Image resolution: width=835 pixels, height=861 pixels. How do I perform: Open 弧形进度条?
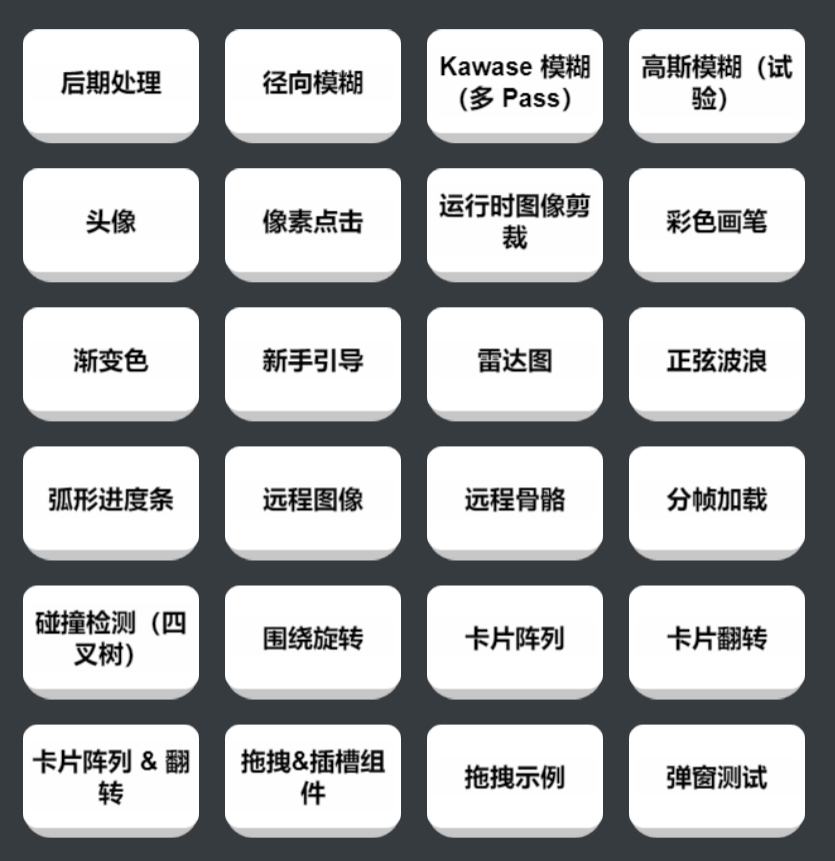[x=111, y=500]
